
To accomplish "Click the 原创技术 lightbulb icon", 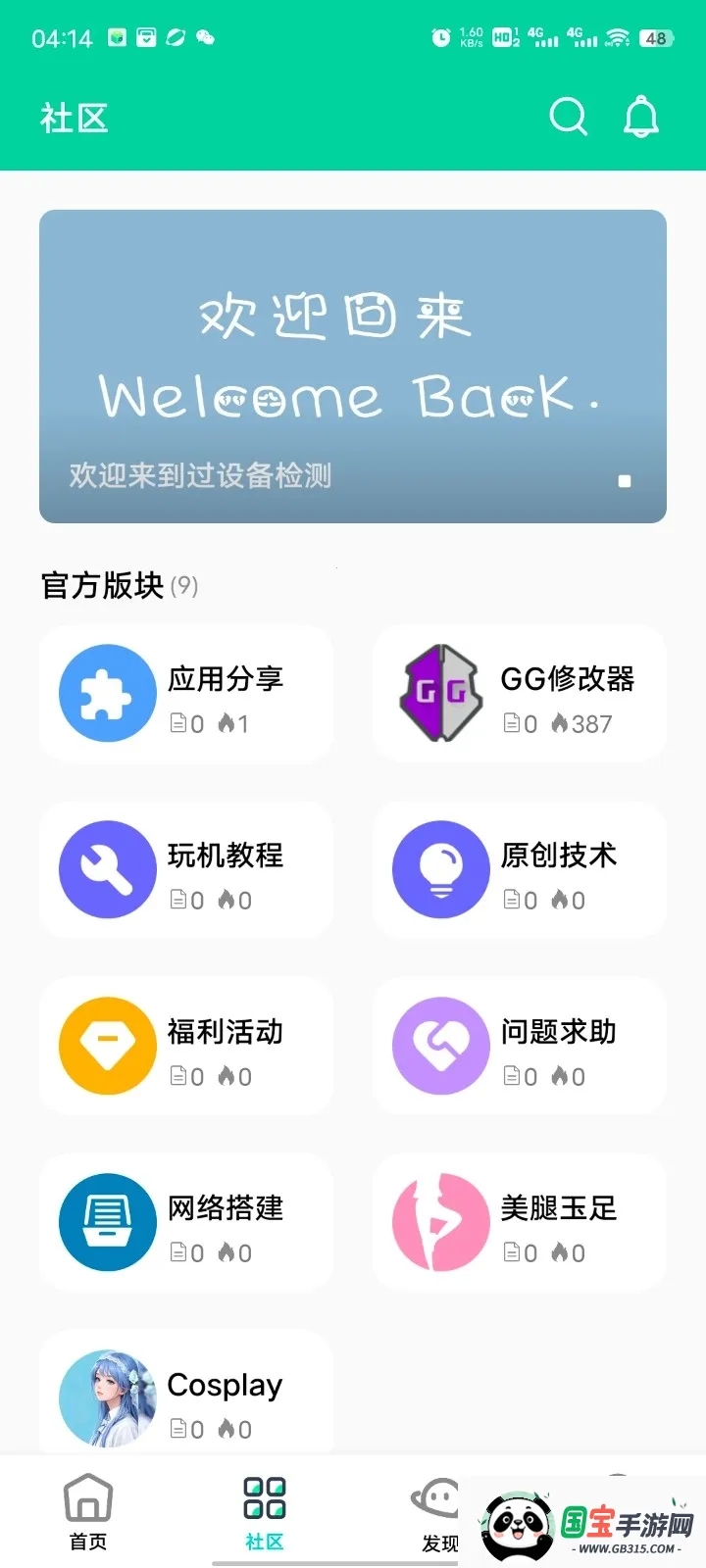I will [x=439, y=869].
